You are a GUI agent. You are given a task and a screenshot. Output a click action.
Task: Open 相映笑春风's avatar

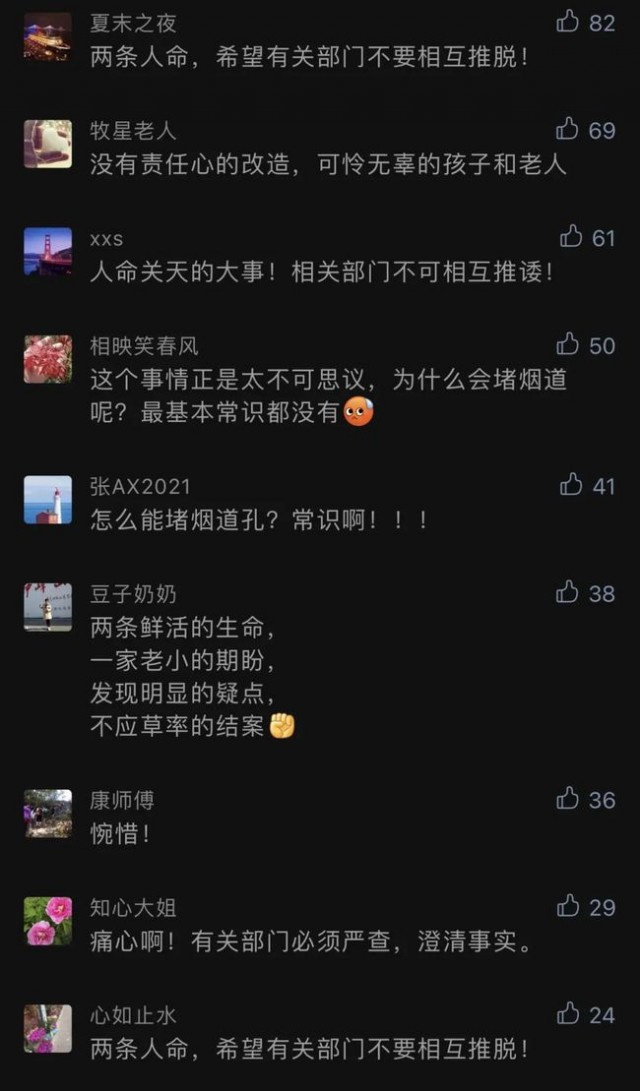(48, 359)
